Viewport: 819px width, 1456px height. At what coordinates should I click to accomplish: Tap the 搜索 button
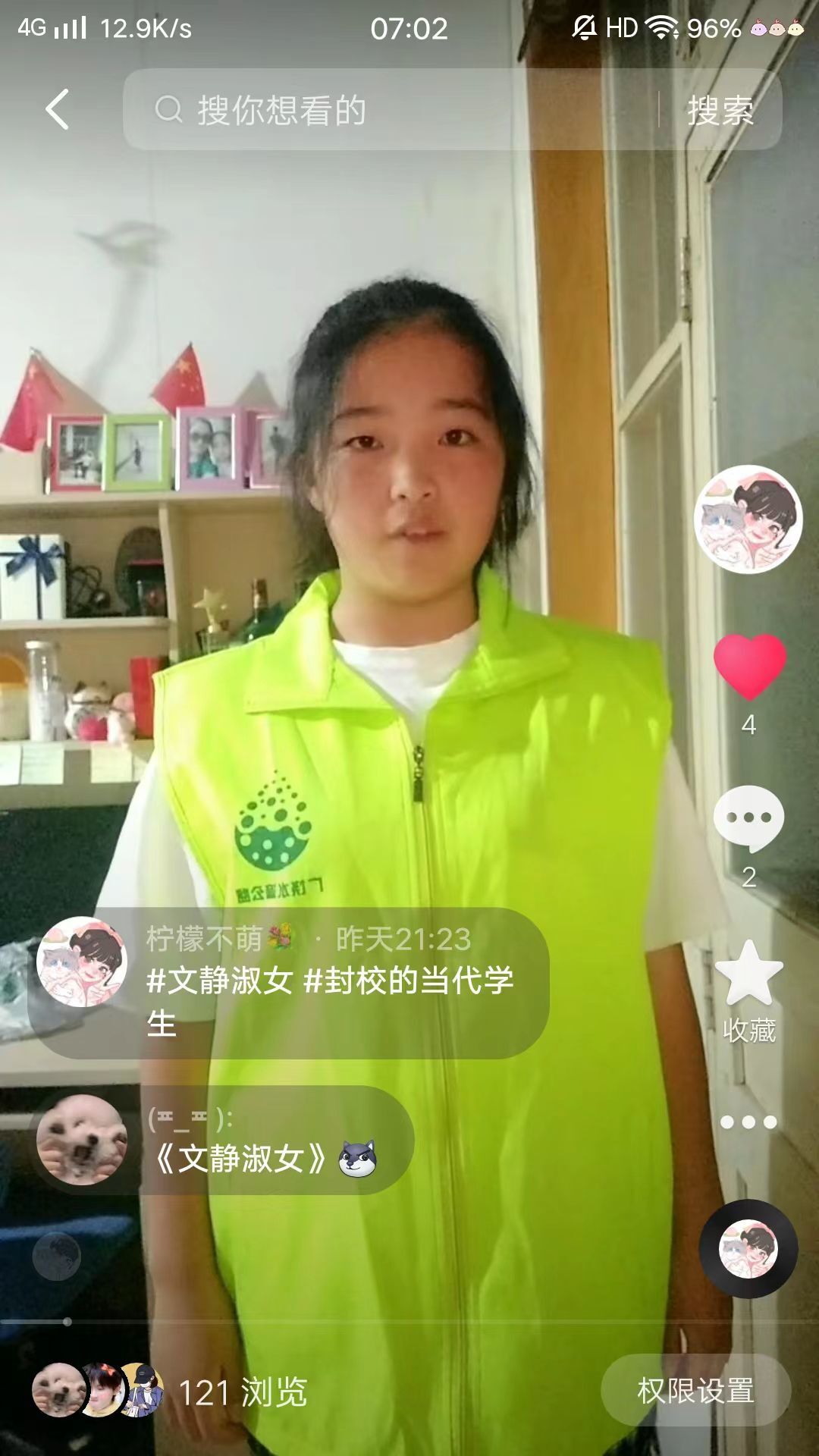pyautogui.click(x=720, y=111)
